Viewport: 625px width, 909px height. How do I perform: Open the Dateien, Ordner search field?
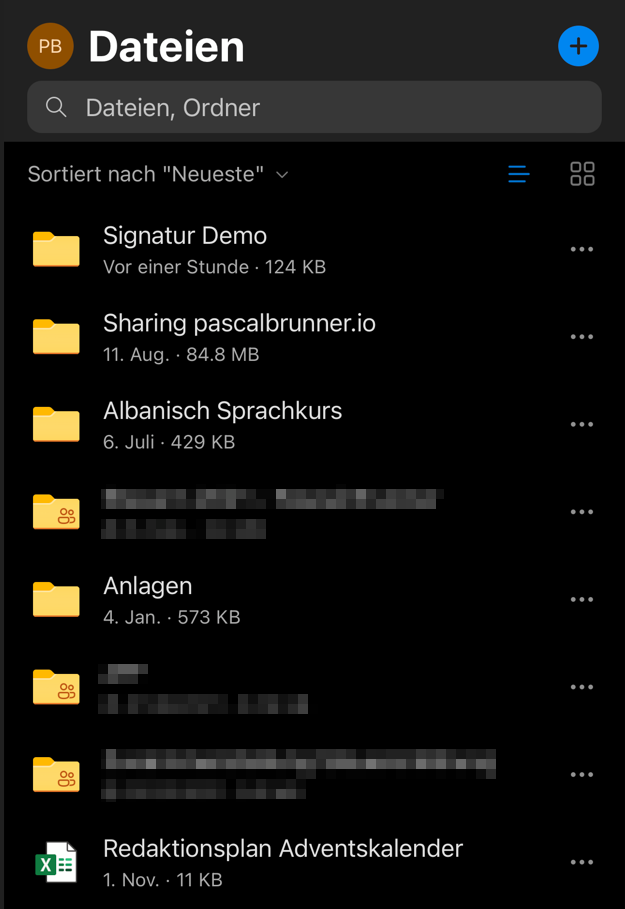click(x=314, y=107)
